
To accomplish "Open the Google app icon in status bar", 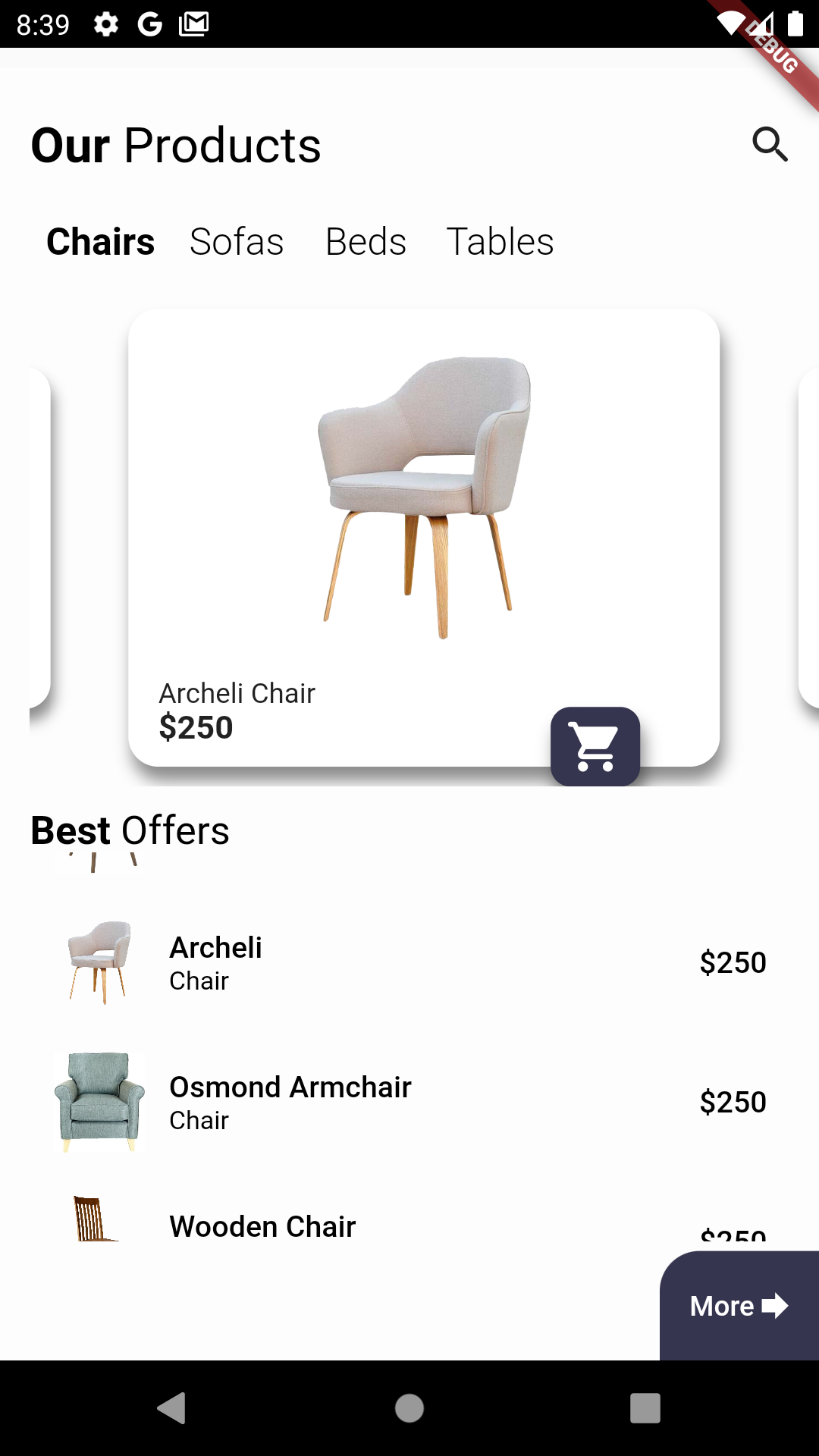I will [x=150, y=24].
